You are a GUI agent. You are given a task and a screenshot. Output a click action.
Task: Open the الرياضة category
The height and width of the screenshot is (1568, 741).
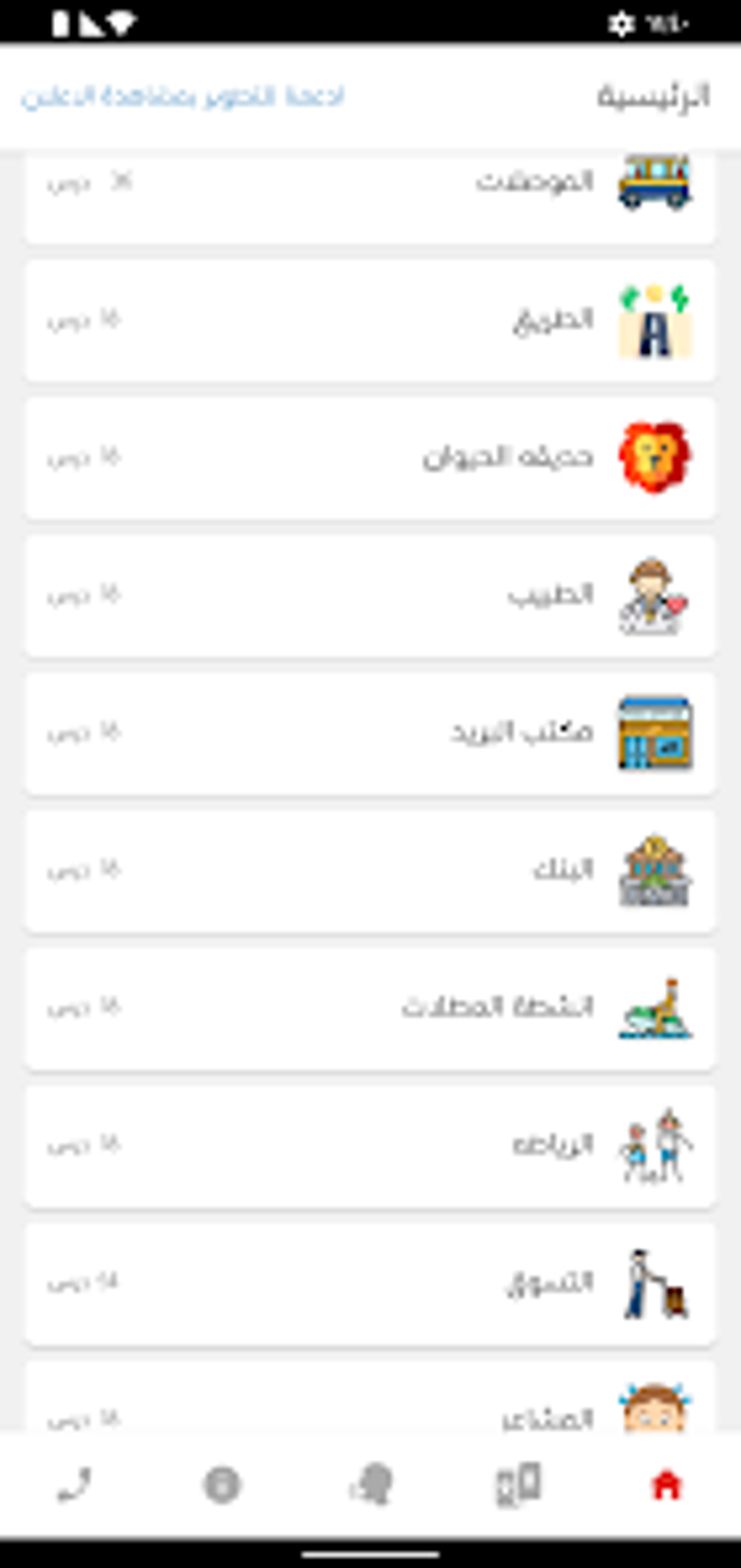[x=370, y=1146]
